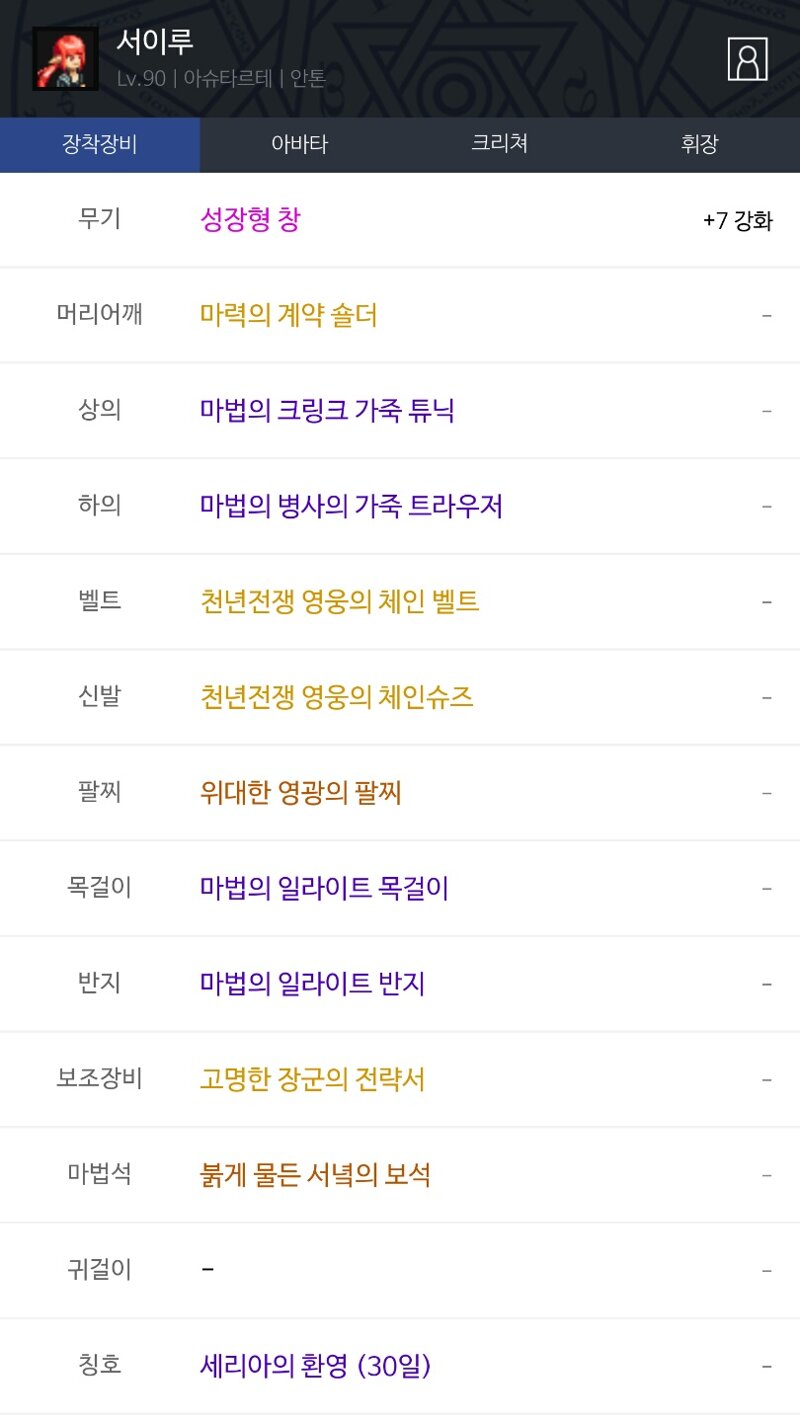
Task: Open the 위대한 영광의 팔찌 item
Action: click(301, 794)
